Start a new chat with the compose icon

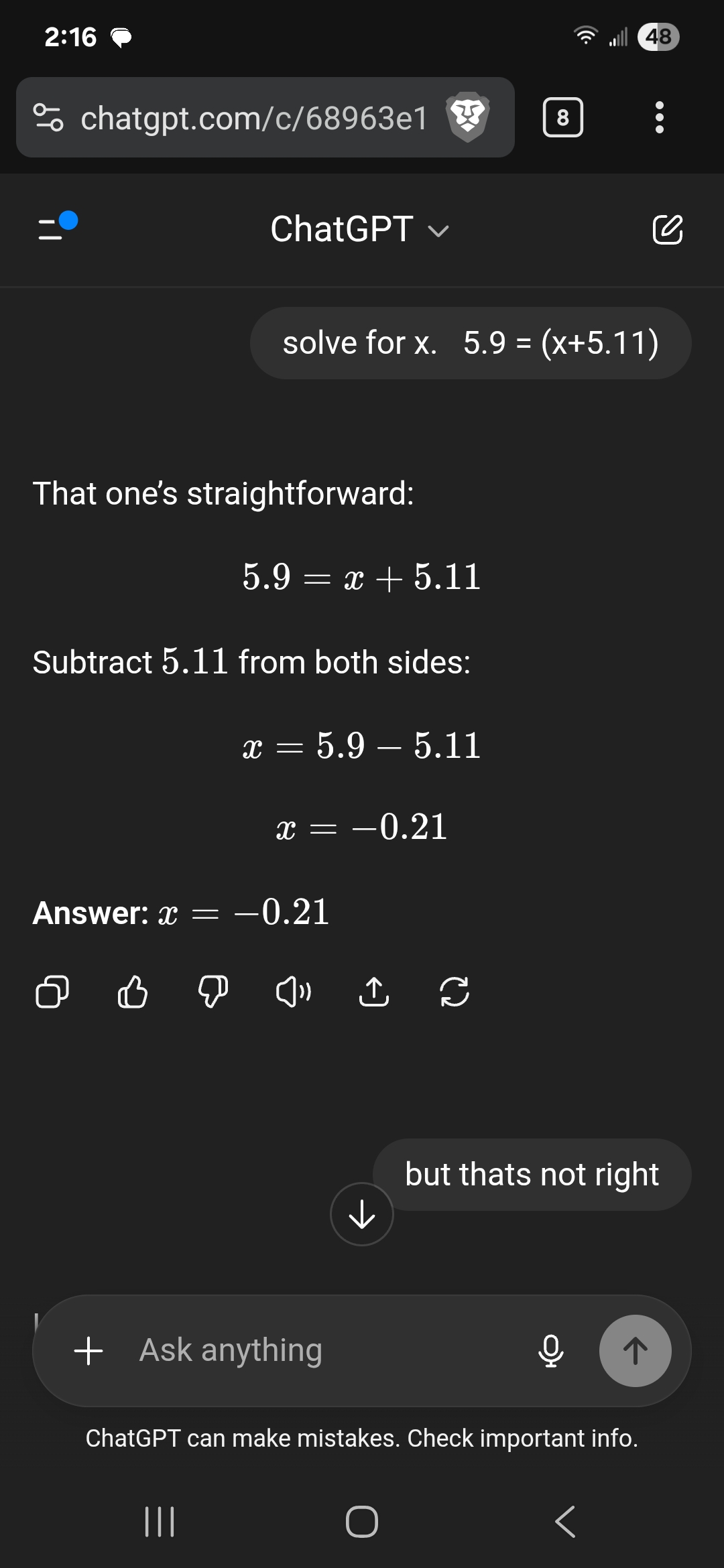tap(668, 230)
